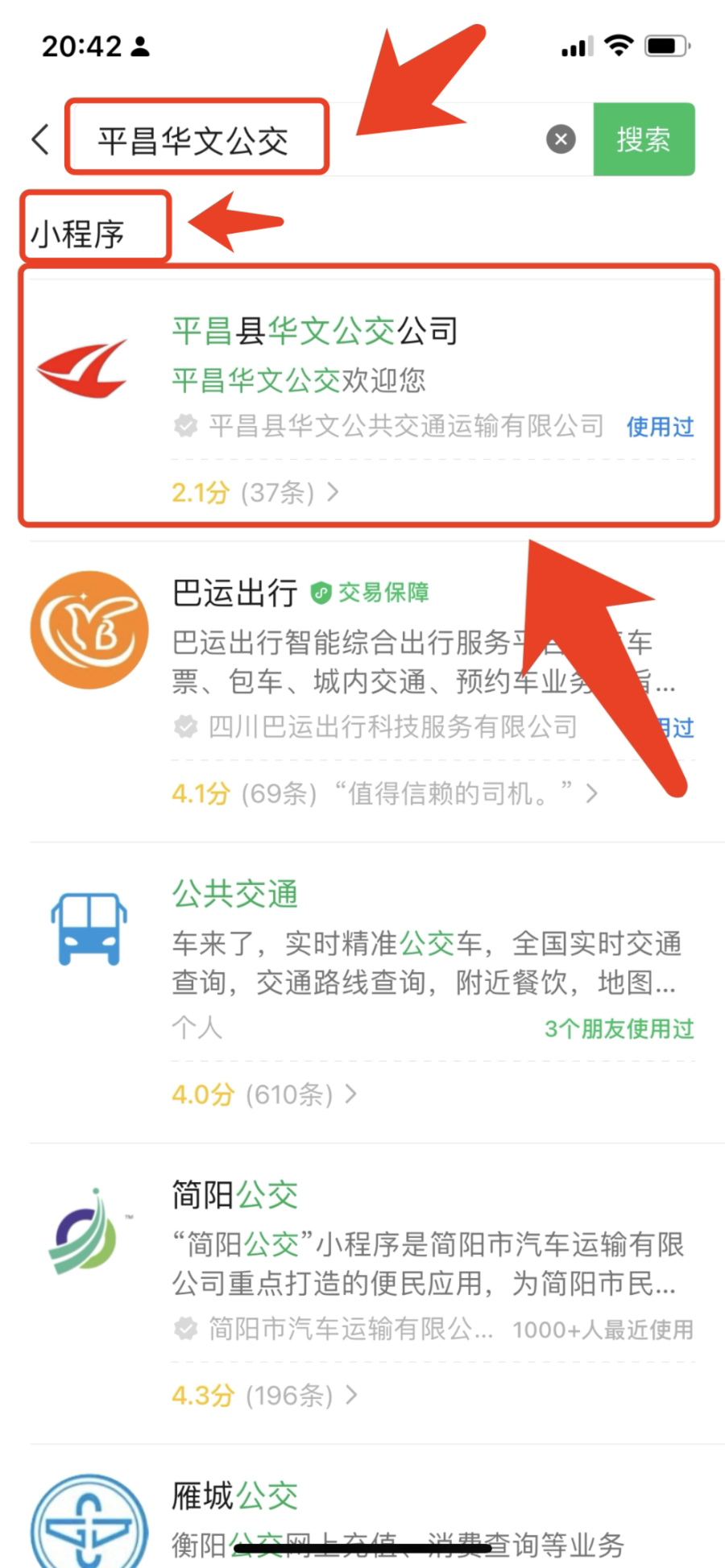This screenshot has height=1568, width=725.
Task: Clear the search text
Action: point(561,139)
